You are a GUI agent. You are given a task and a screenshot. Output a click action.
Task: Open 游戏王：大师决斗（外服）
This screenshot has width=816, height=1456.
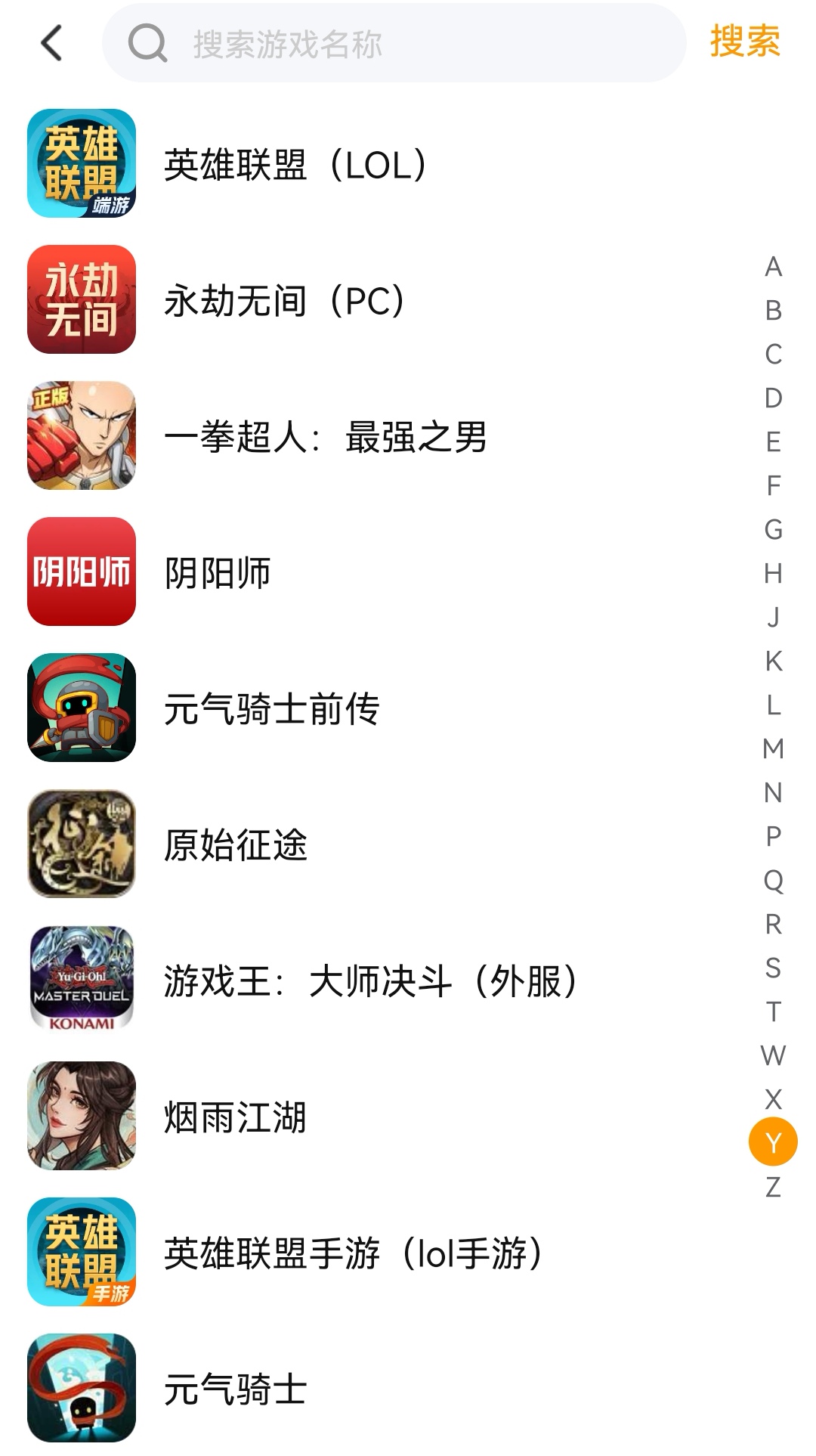pyautogui.click(x=370, y=980)
